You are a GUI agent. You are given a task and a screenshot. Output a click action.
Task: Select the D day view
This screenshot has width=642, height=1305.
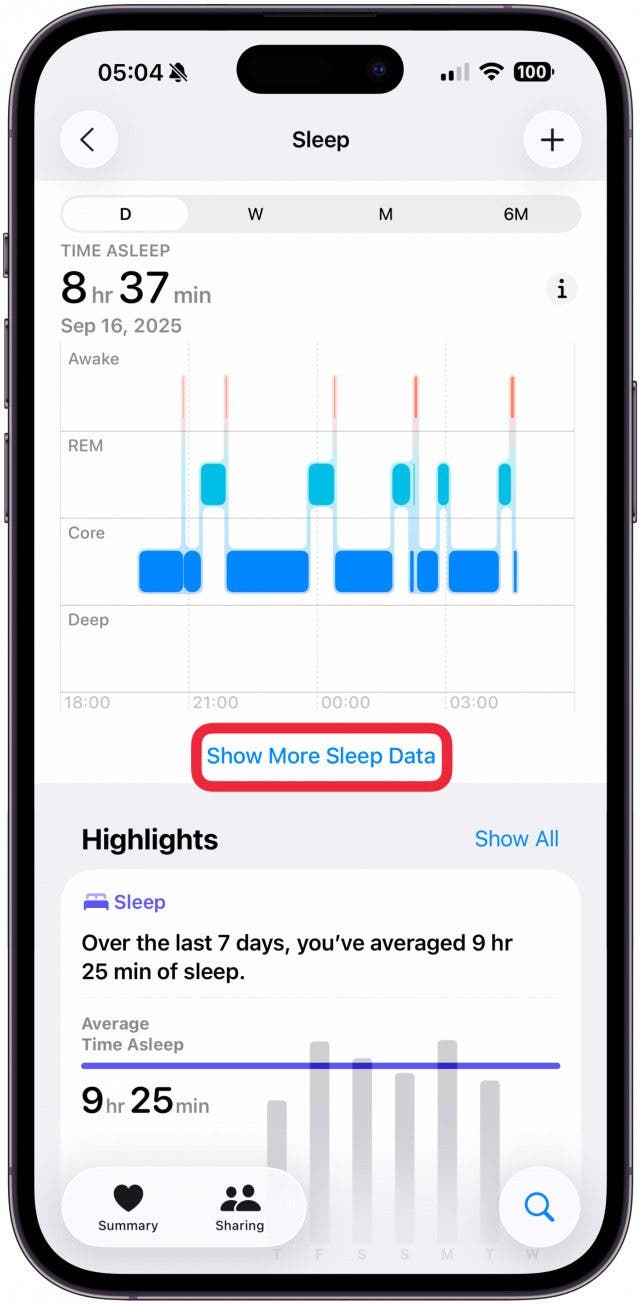[x=126, y=214]
